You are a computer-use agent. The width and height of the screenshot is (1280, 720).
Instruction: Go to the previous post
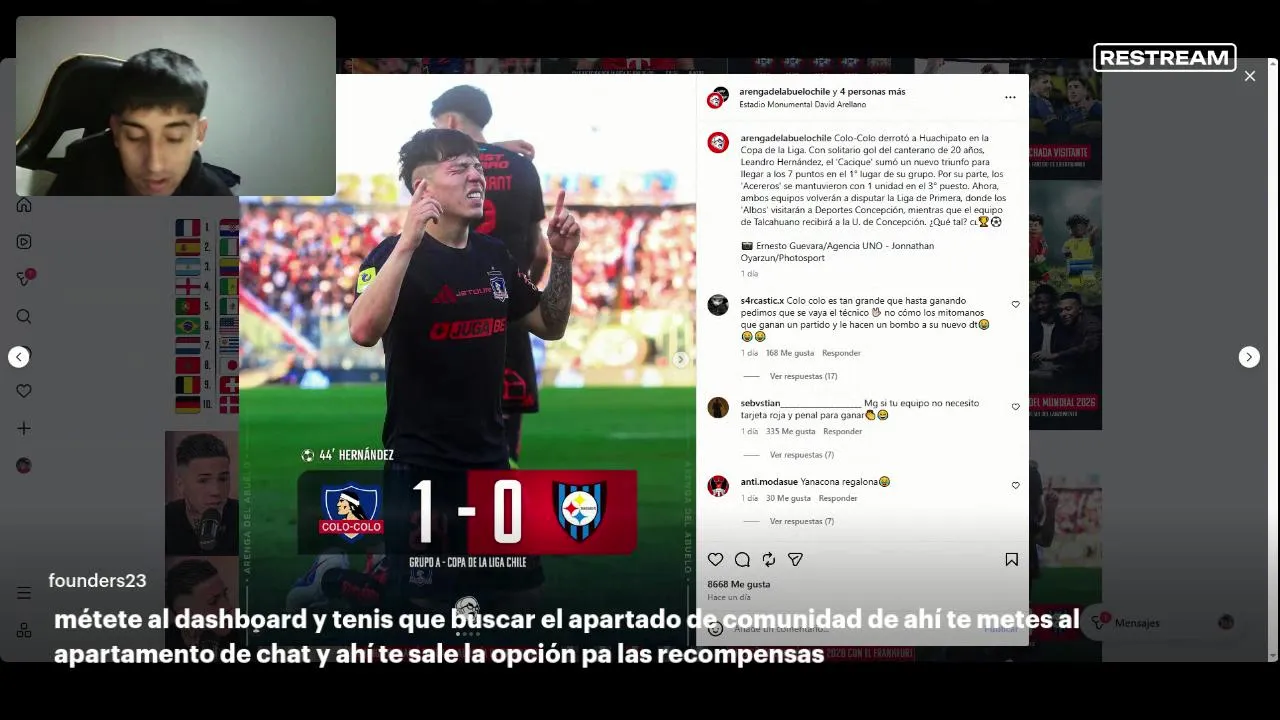(x=19, y=357)
